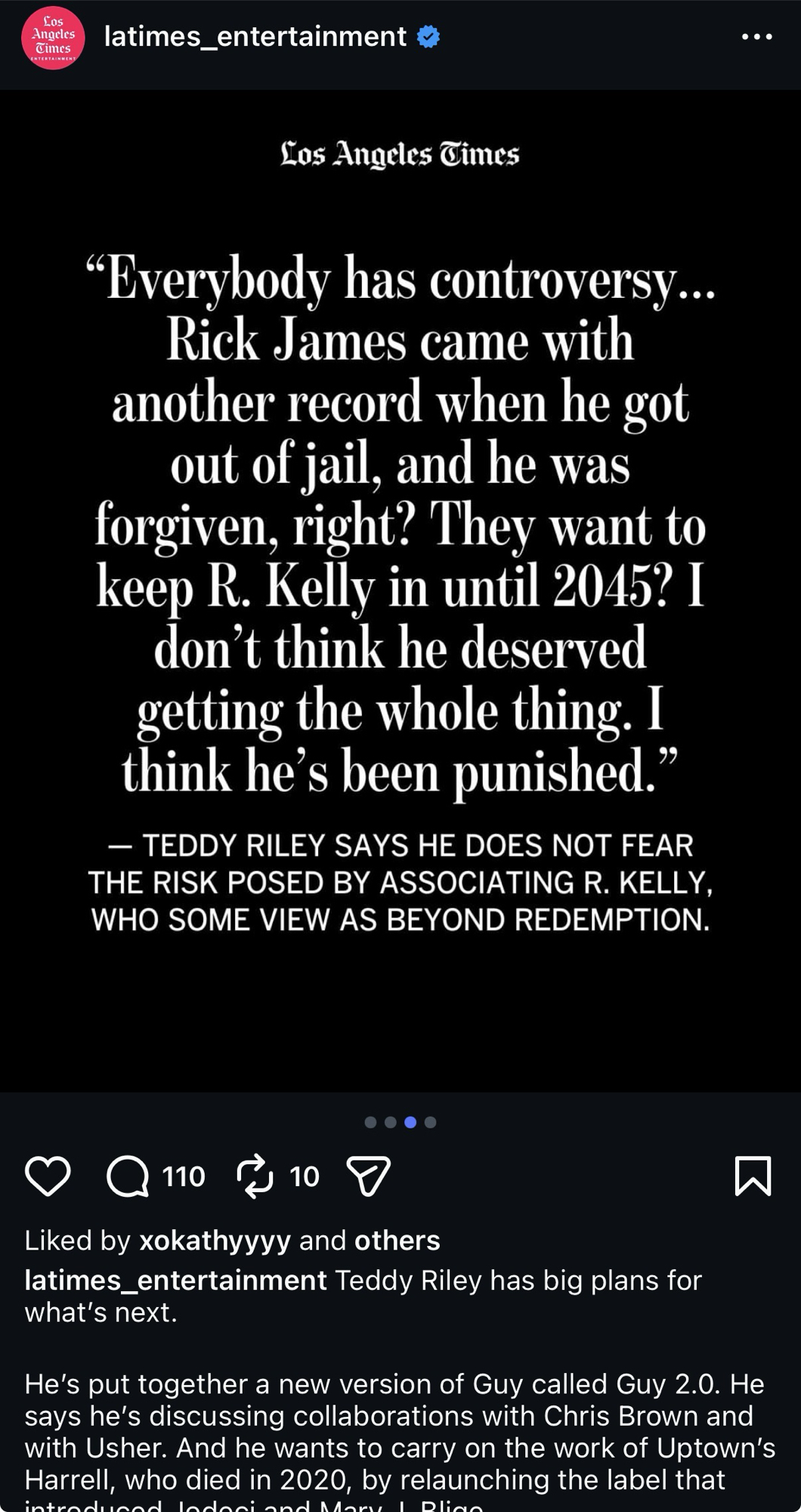Share the post via the paper plane icon

368,1176
